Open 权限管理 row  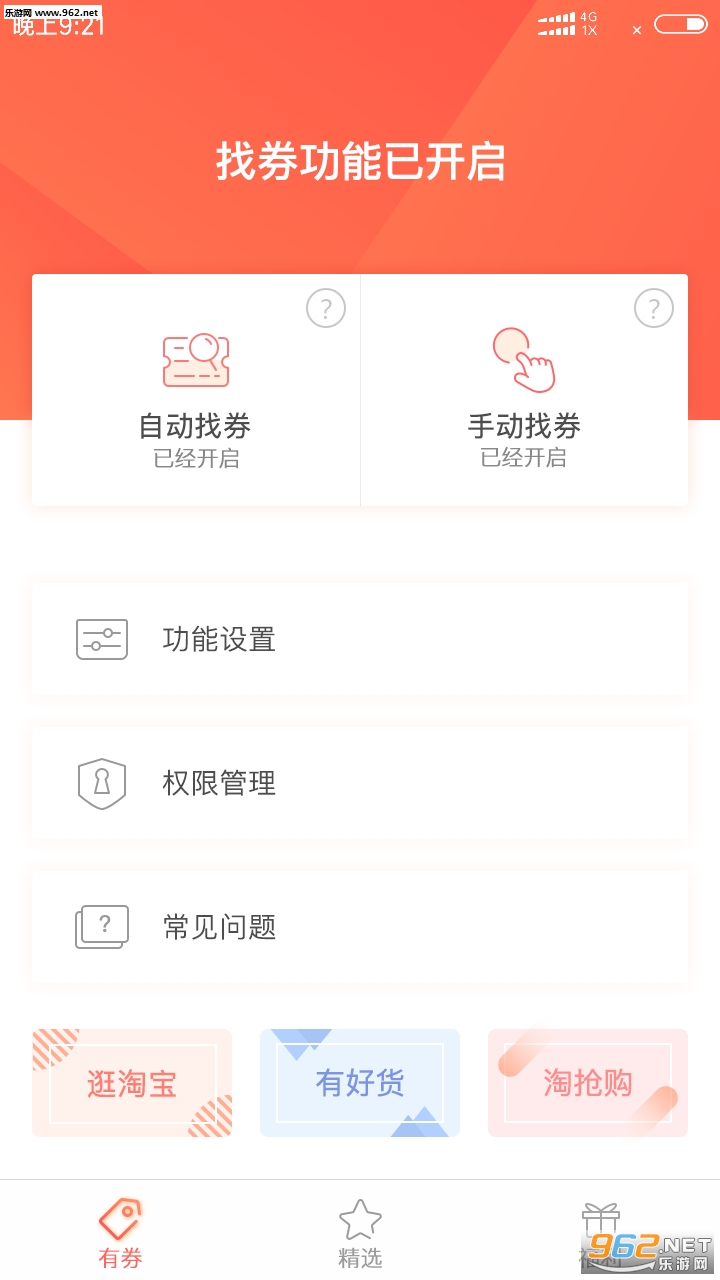point(360,783)
